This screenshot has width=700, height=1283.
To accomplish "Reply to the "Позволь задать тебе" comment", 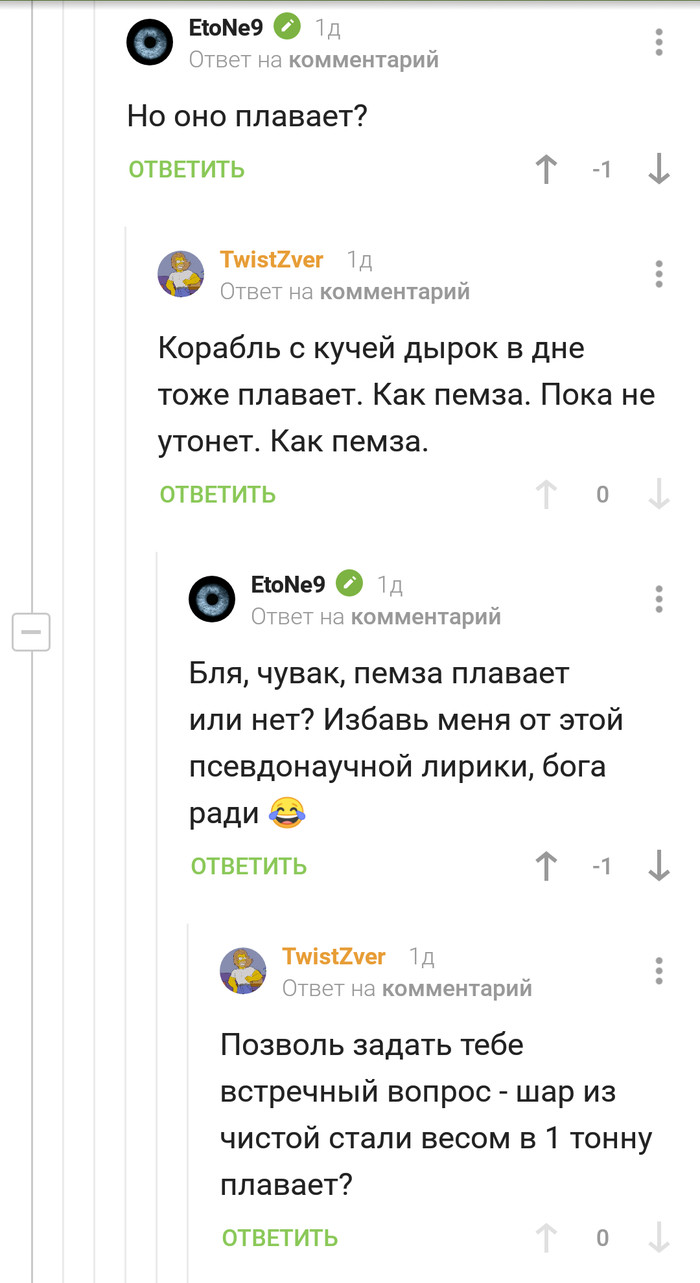I will point(279,1238).
